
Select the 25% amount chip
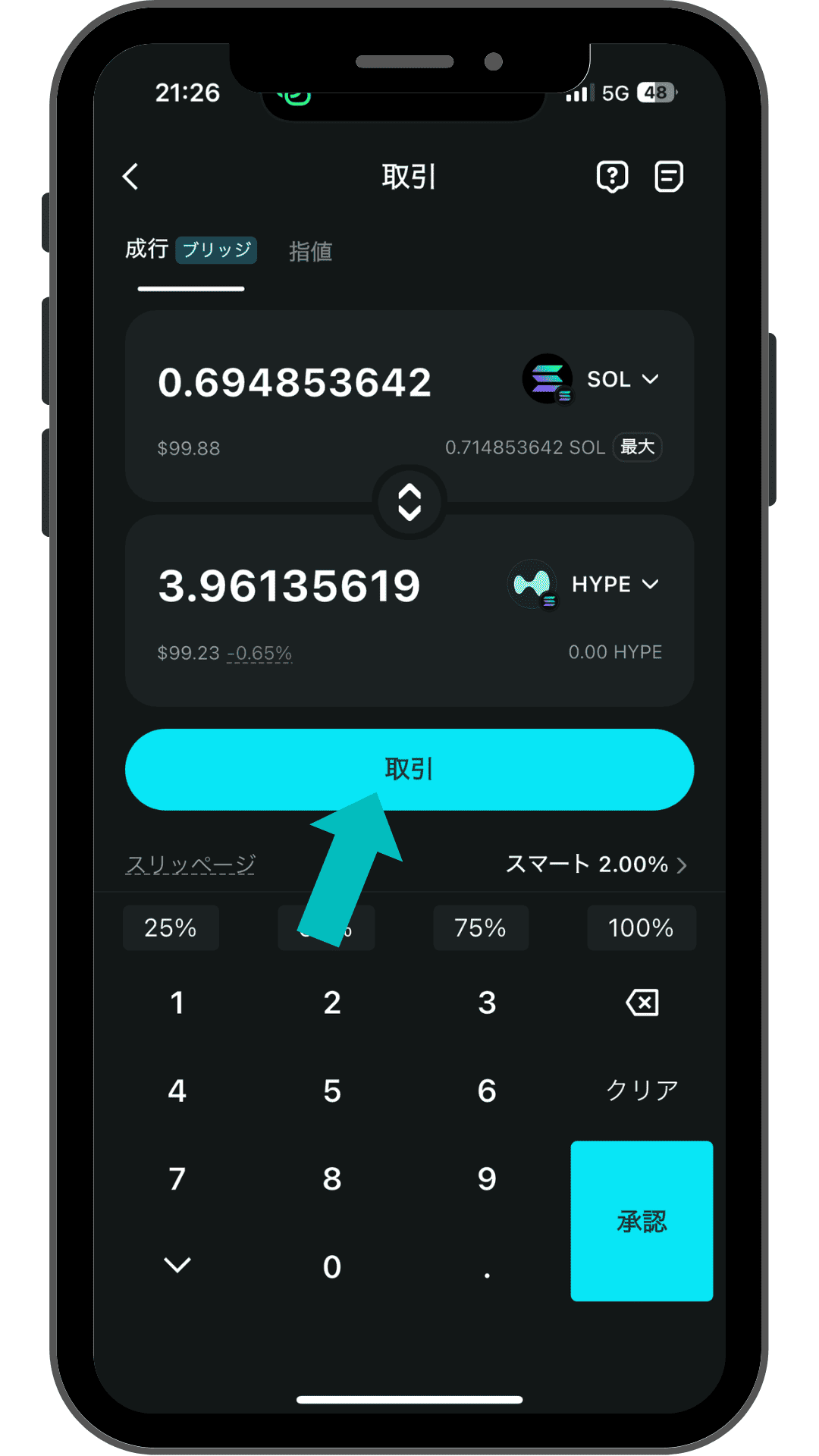(171, 927)
